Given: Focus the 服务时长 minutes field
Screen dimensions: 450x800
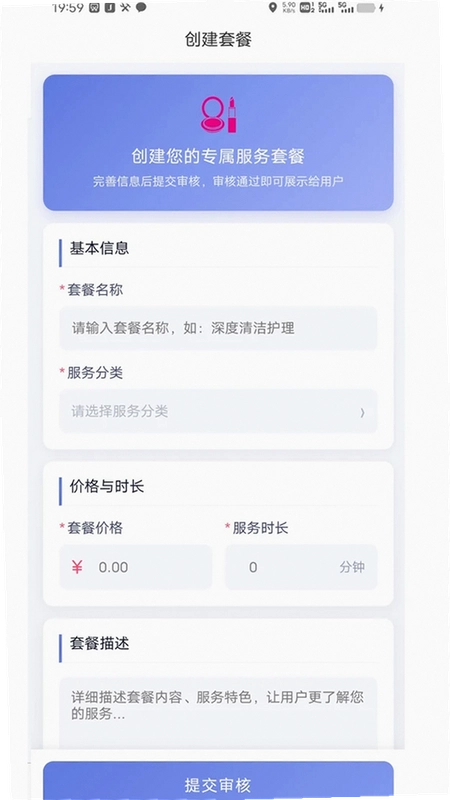Looking at the screenshot, I should point(301,567).
